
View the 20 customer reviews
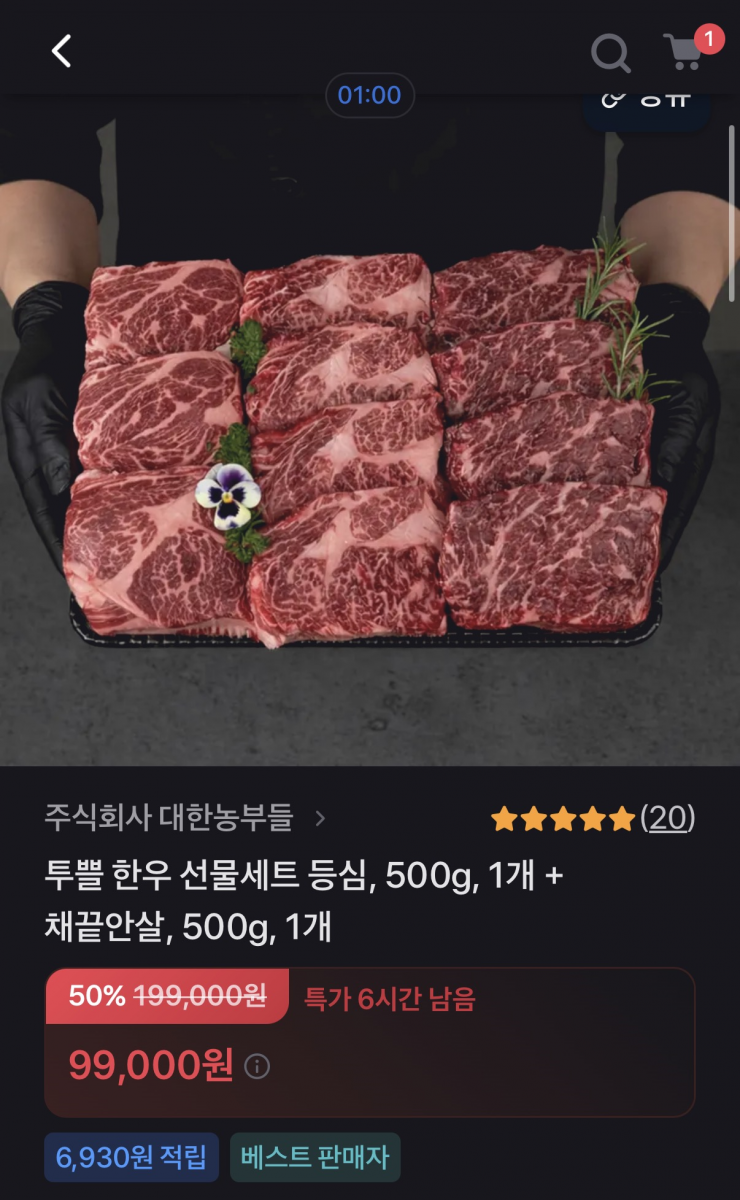[x=667, y=819]
